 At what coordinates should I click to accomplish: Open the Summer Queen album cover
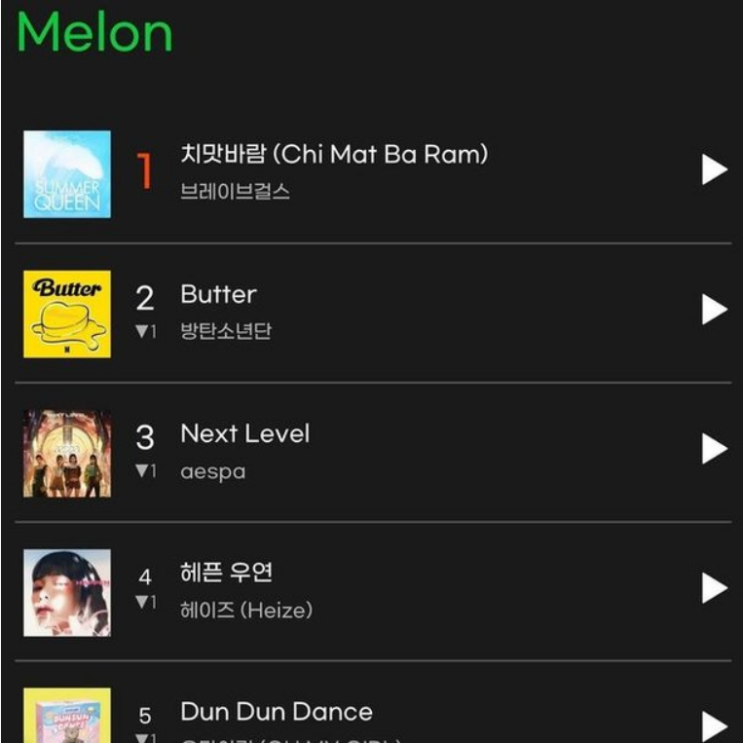[67, 174]
